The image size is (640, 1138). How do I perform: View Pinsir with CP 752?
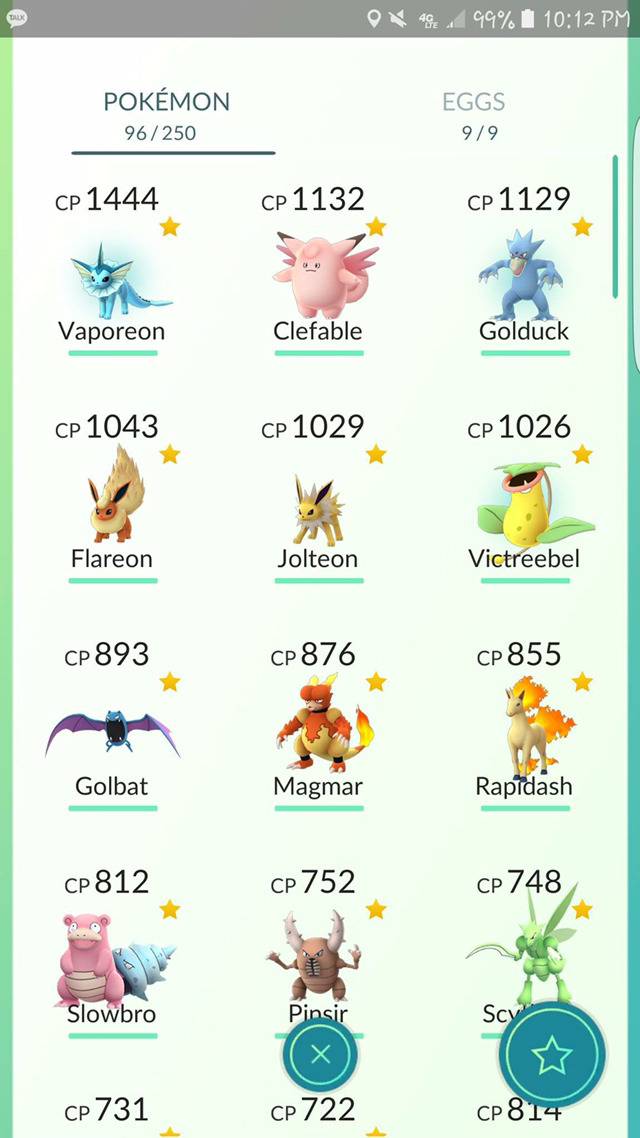[318, 950]
